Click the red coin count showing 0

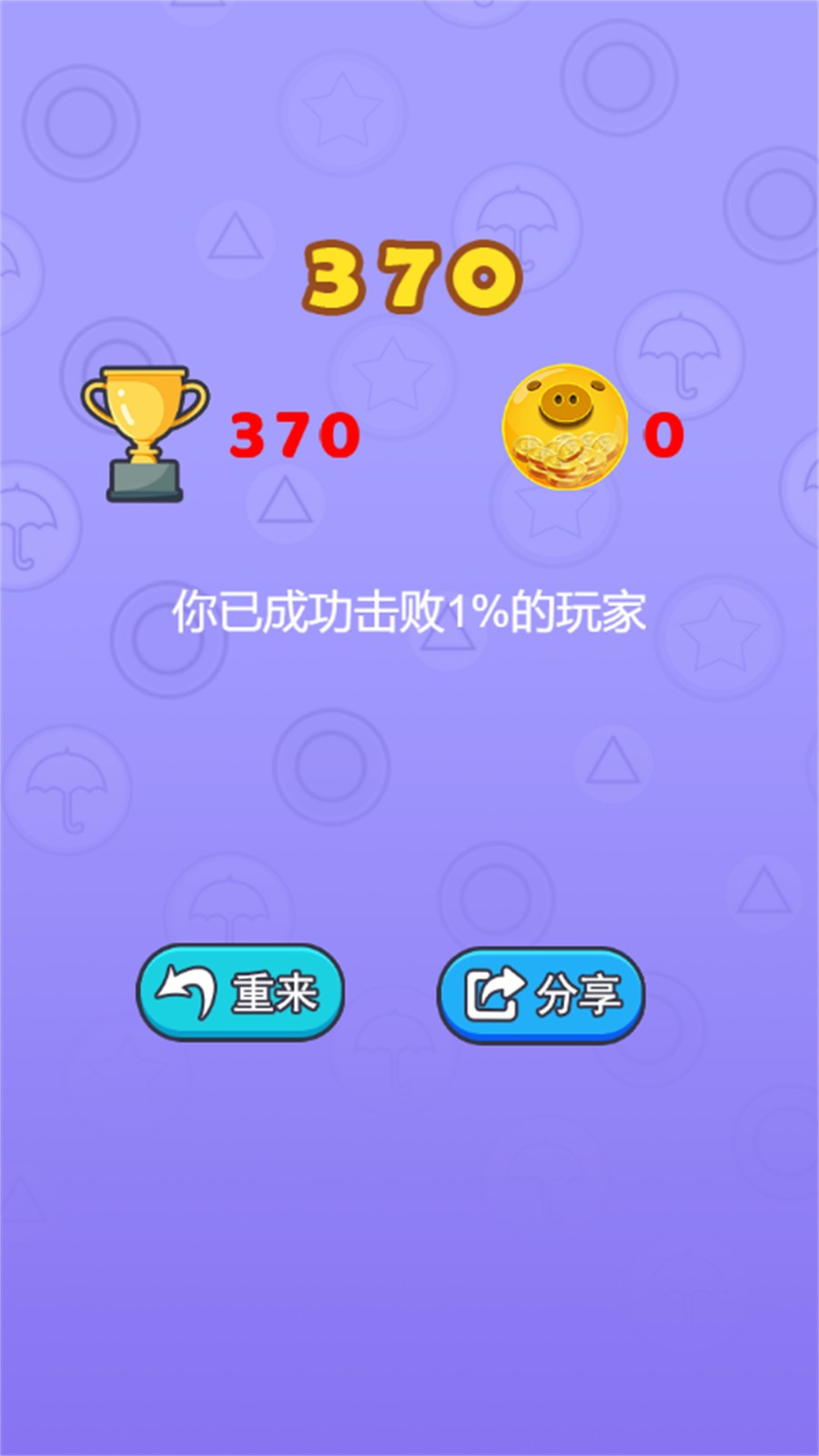[x=662, y=437]
